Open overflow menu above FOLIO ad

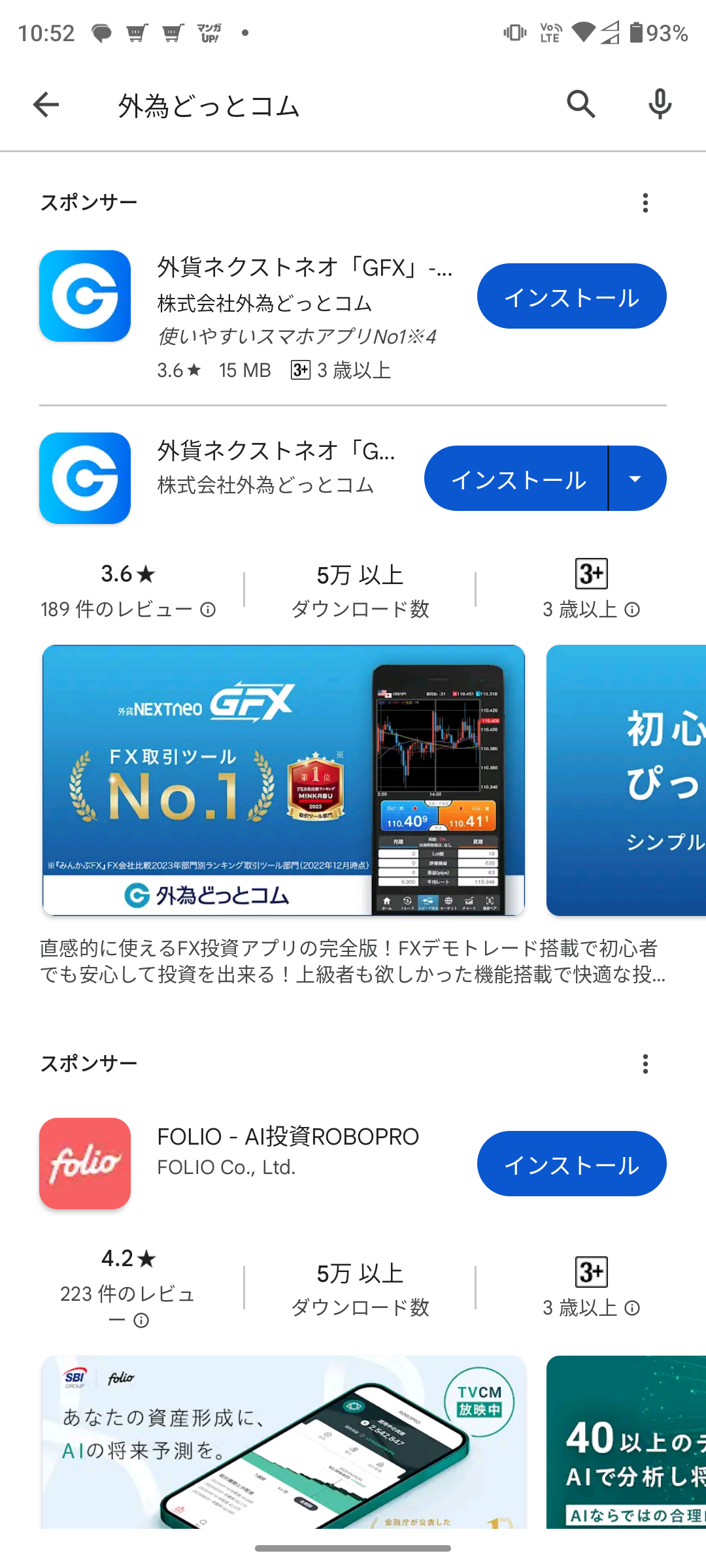[x=645, y=1064]
